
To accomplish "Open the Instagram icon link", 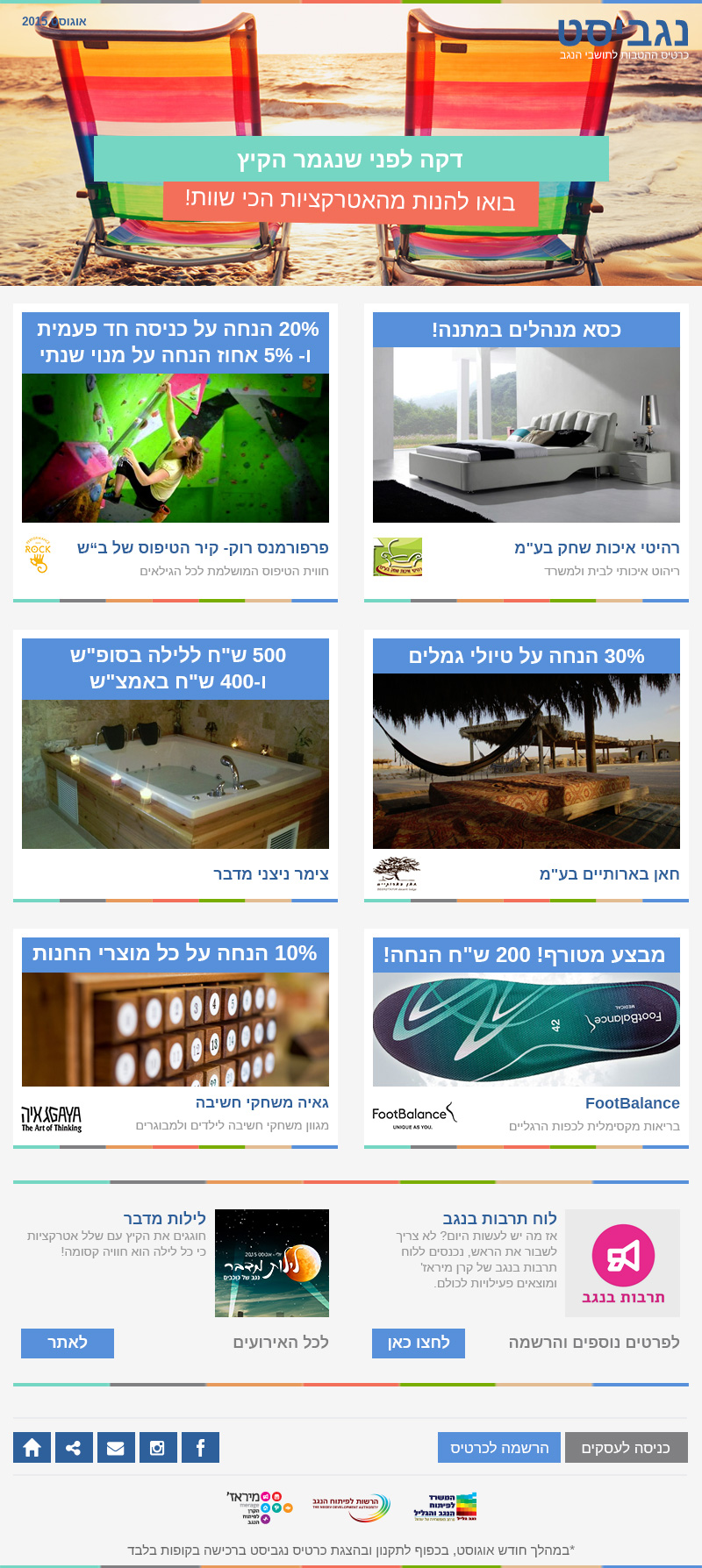I will coord(158,1447).
